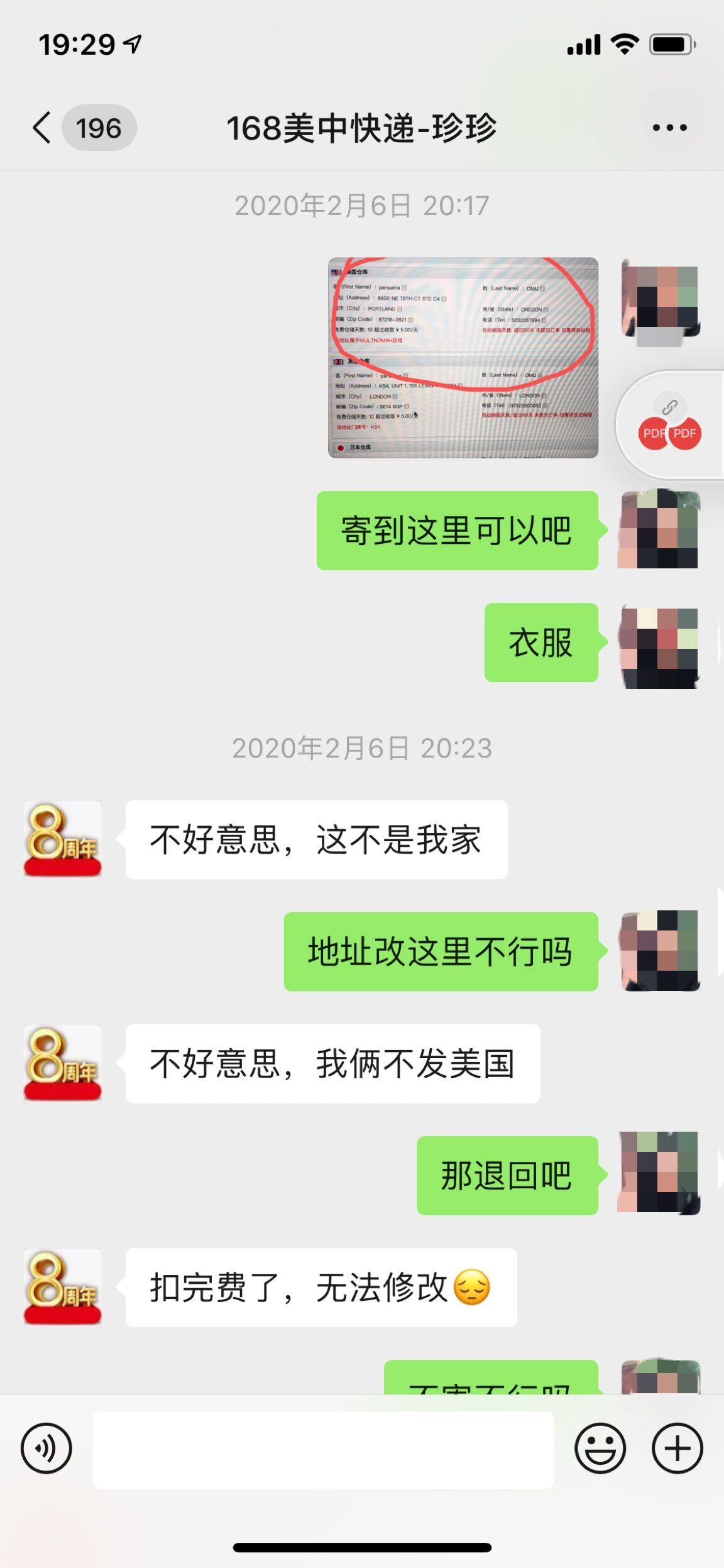Tap the chat title 168美中快递-珍珍
Viewport: 724px width, 1568px height.
(x=361, y=126)
